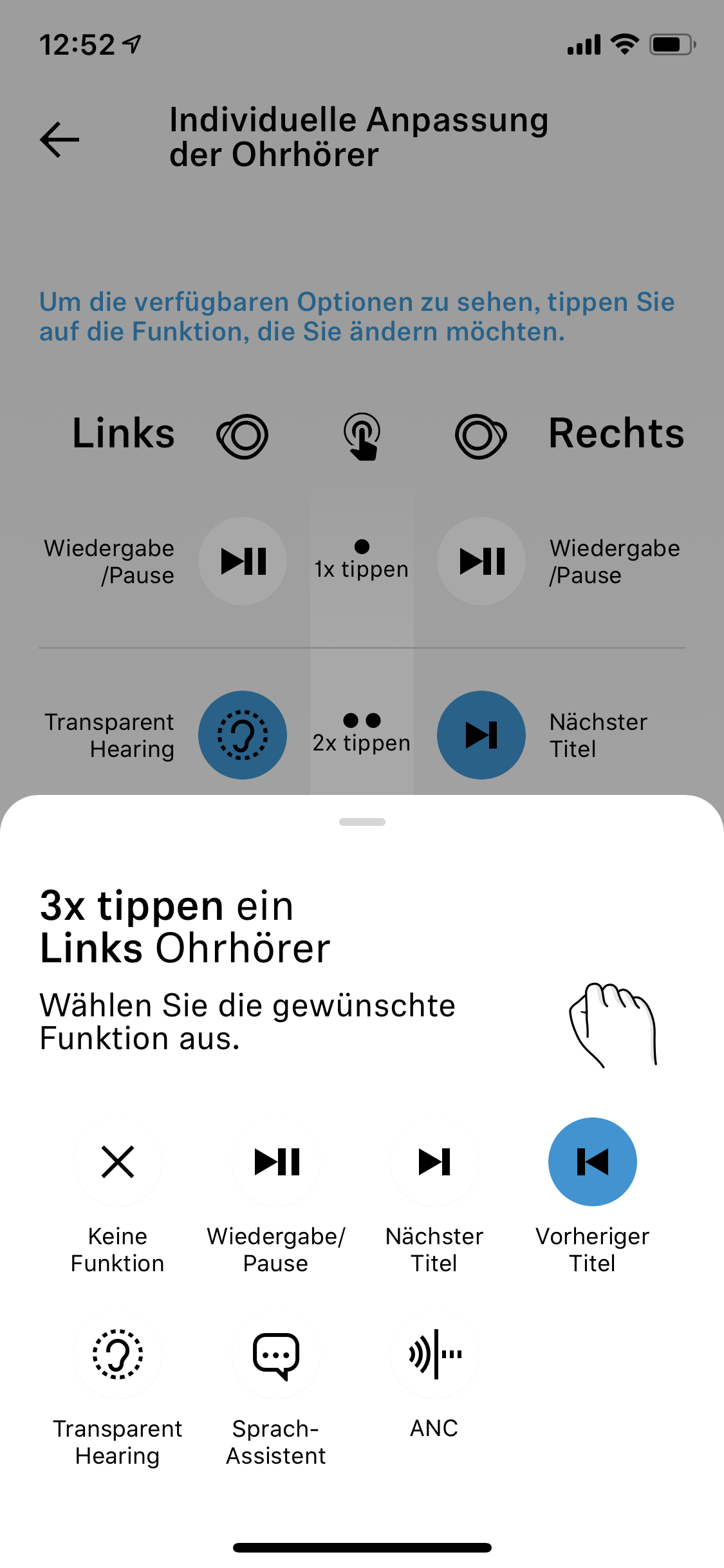Image resolution: width=724 pixels, height=1568 pixels.
Task: Open the right earbud's 1x tippen function
Action: click(481, 561)
